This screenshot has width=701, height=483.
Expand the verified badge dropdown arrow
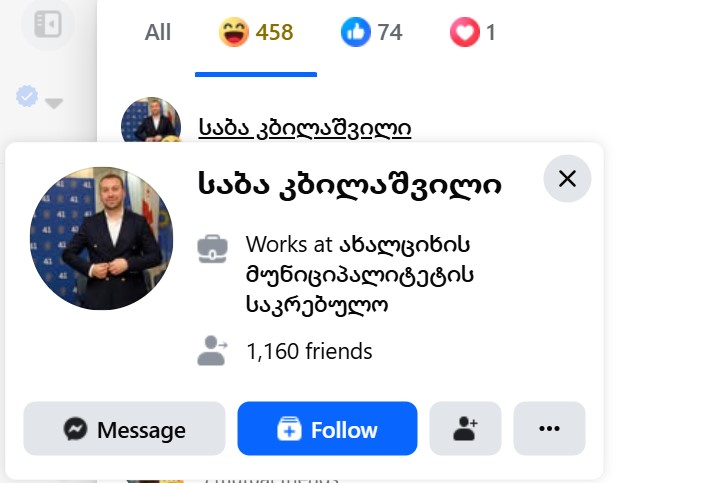[54, 102]
